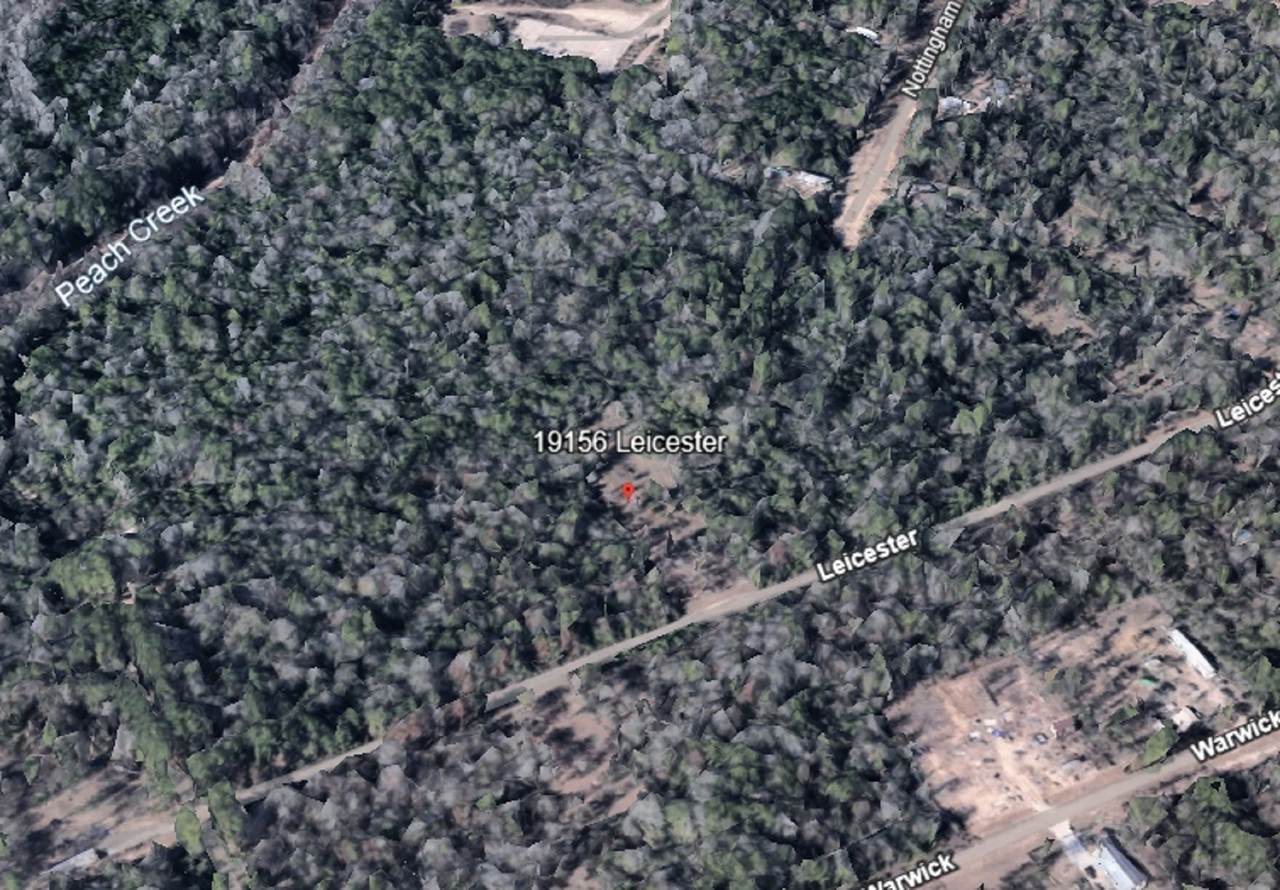Tap the red pin at 19156 Leicester
This screenshot has width=1280, height=890.
click(x=628, y=490)
